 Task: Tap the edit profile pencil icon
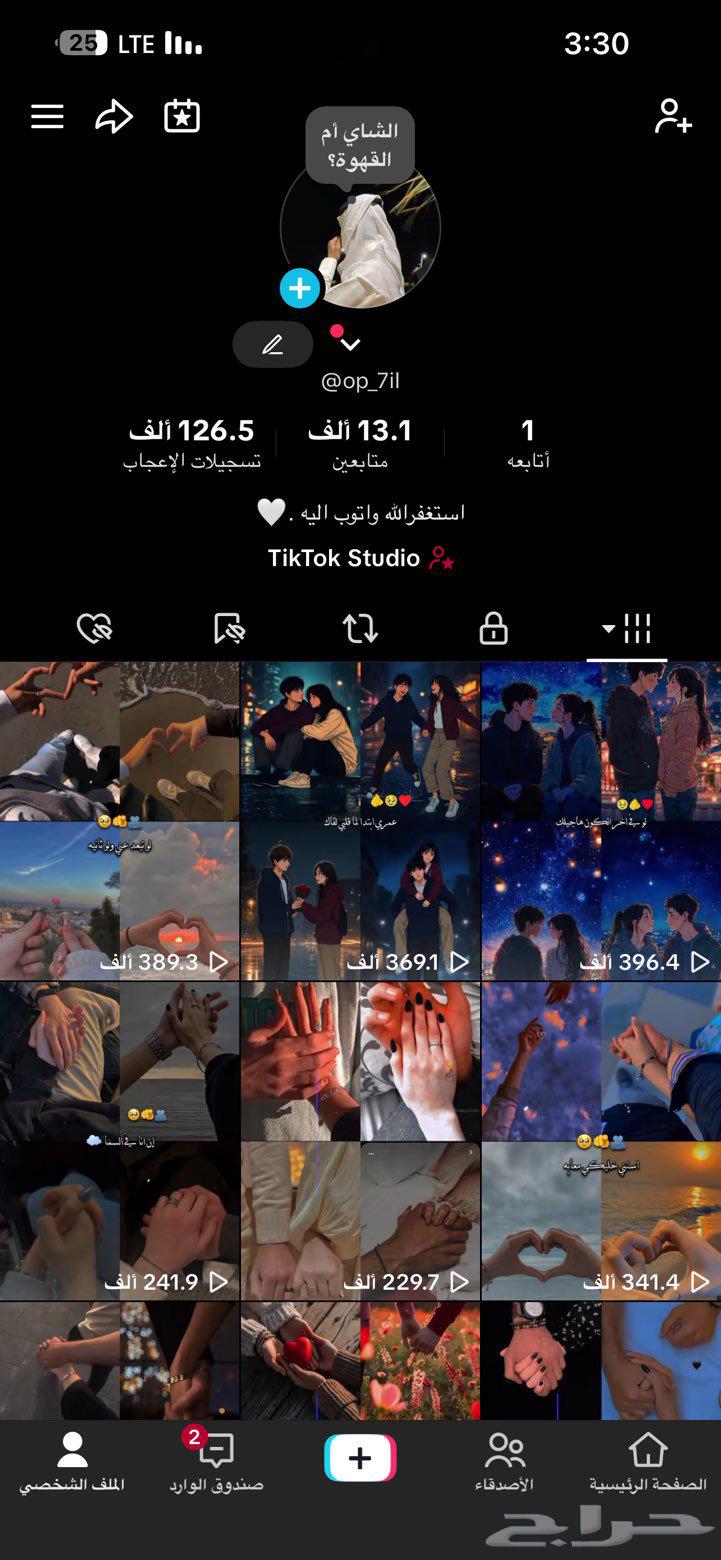(x=272, y=344)
